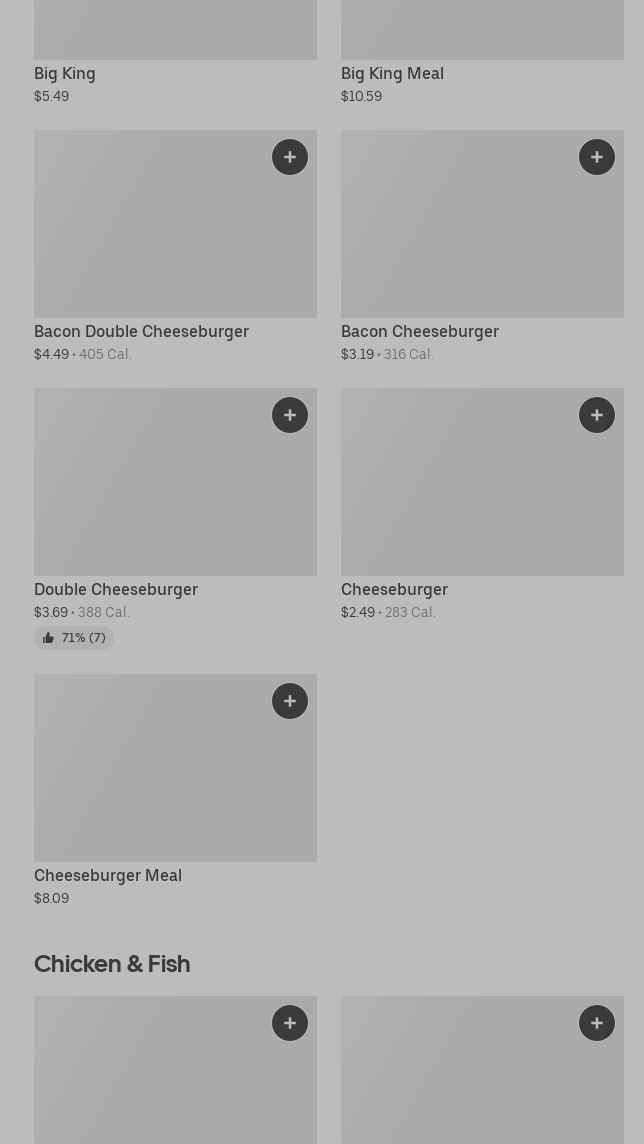Add Cheeseburger Meal to cart
The image size is (644, 1144).
point(290,701)
